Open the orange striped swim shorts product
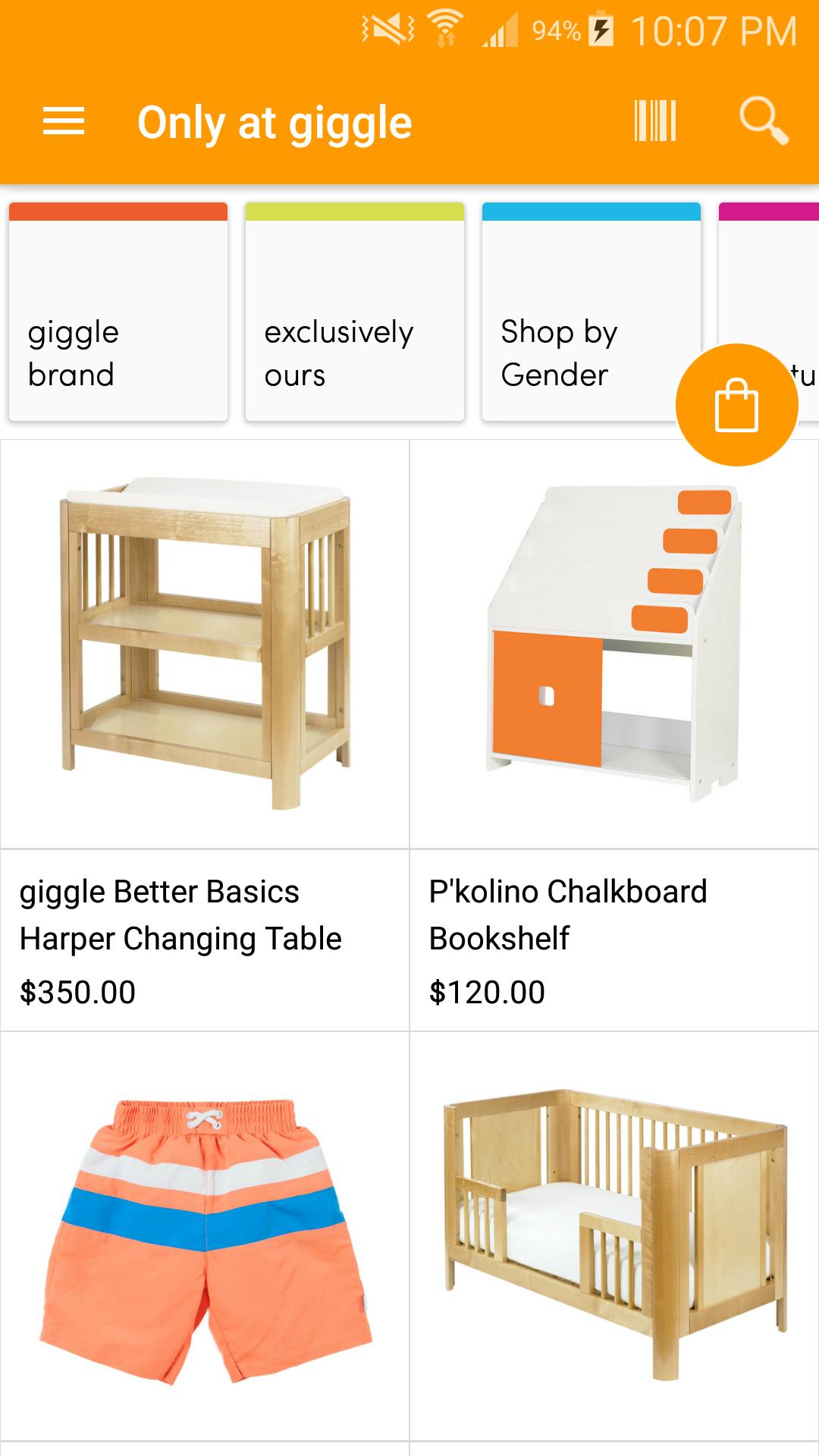The width and height of the screenshot is (819, 1456). coord(205,1236)
